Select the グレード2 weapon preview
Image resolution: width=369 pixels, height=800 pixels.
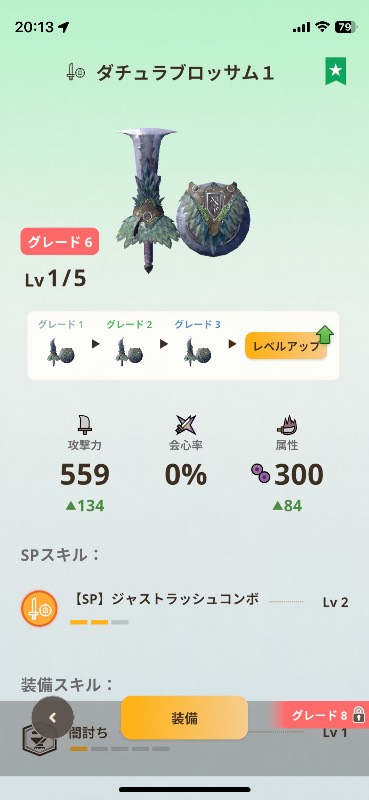129,344
